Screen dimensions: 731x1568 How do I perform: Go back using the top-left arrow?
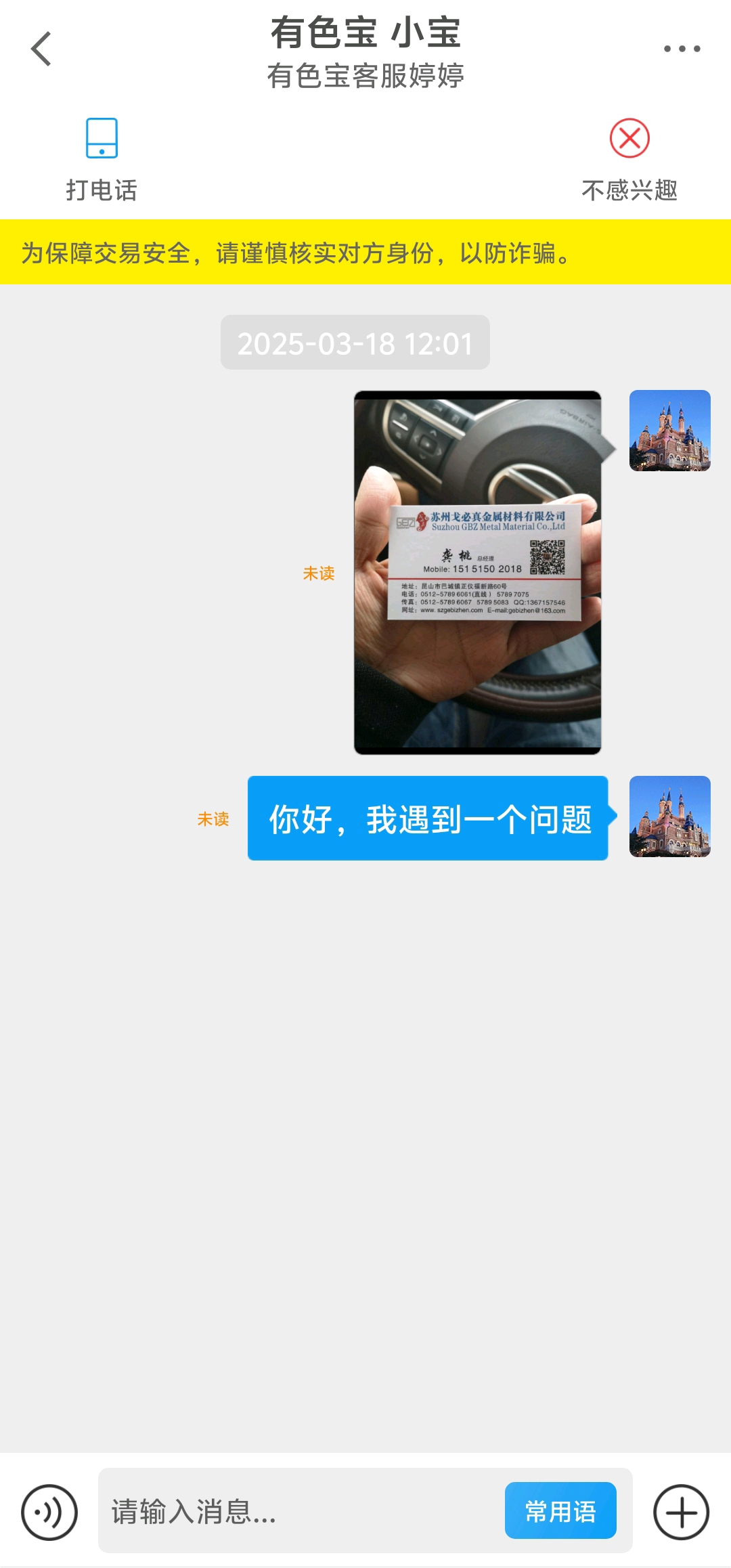[x=41, y=49]
